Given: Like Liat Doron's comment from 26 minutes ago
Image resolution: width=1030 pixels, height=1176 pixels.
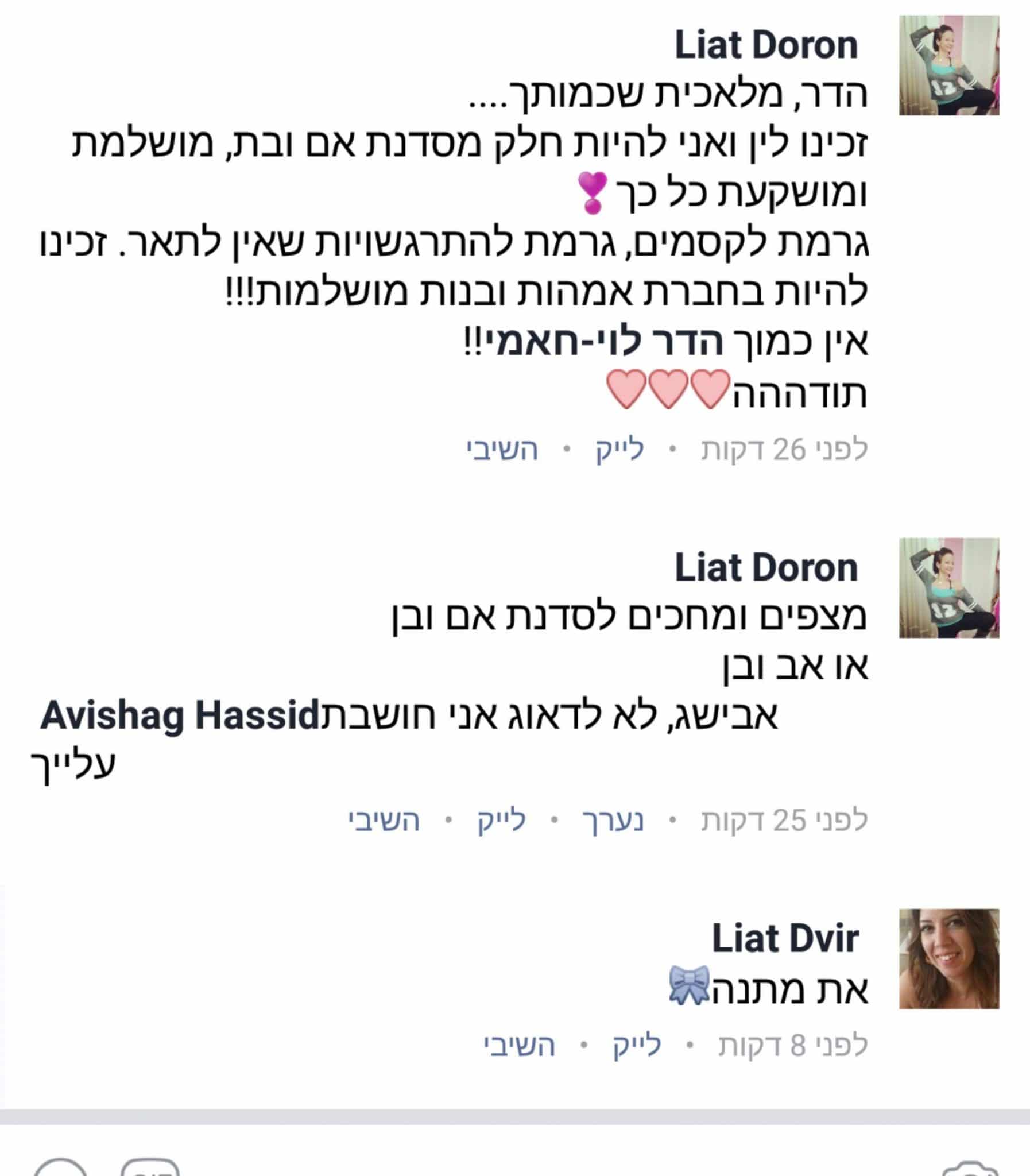Looking at the screenshot, I should click(619, 450).
